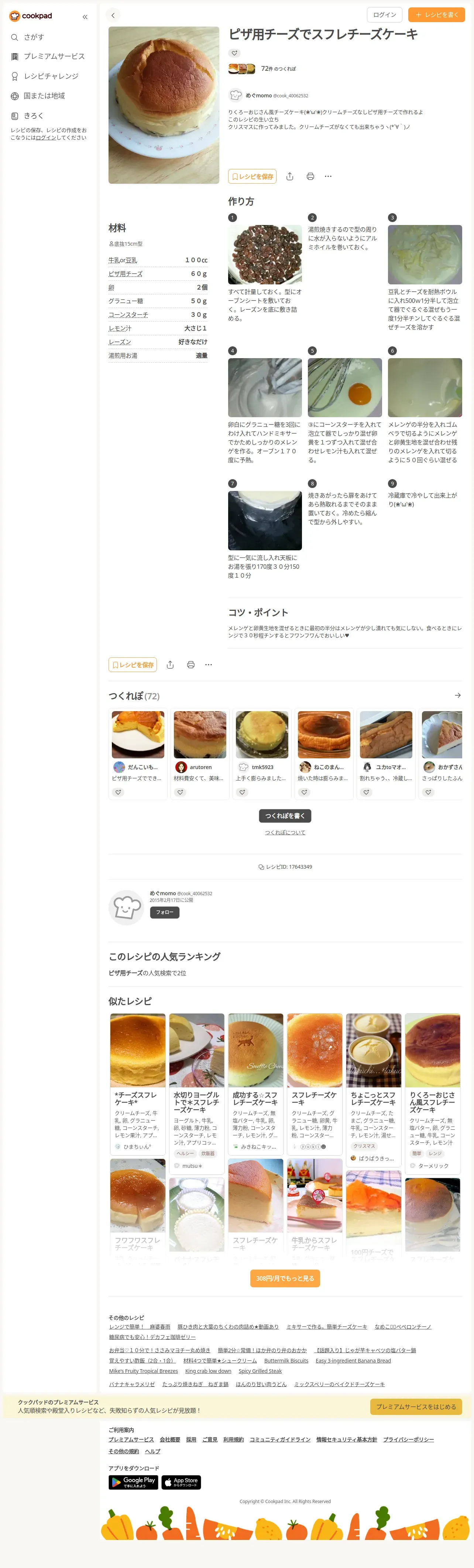Tap 308円/月でもっと見る button
Screen dimensions: 474x1568
click(x=285, y=1278)
